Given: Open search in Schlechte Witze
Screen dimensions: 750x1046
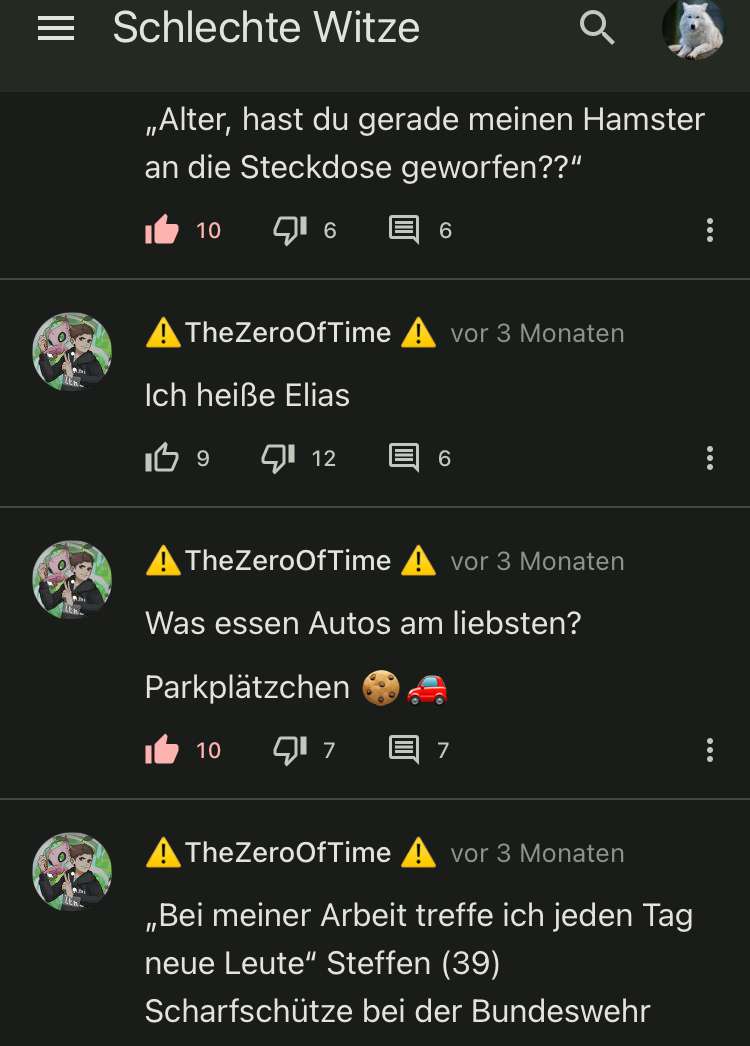Looking at the screenshot, I should (597, 29).
